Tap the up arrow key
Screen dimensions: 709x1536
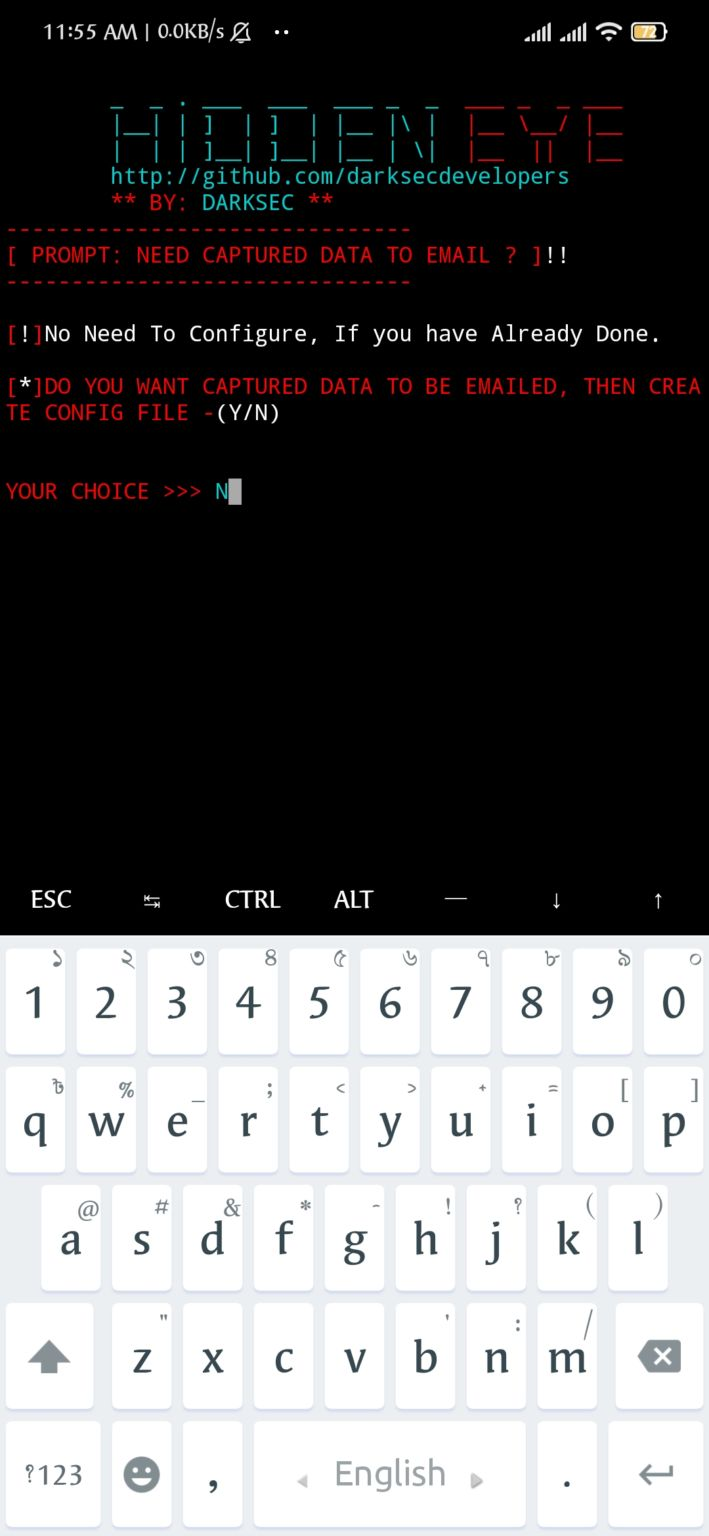[657, 899]
